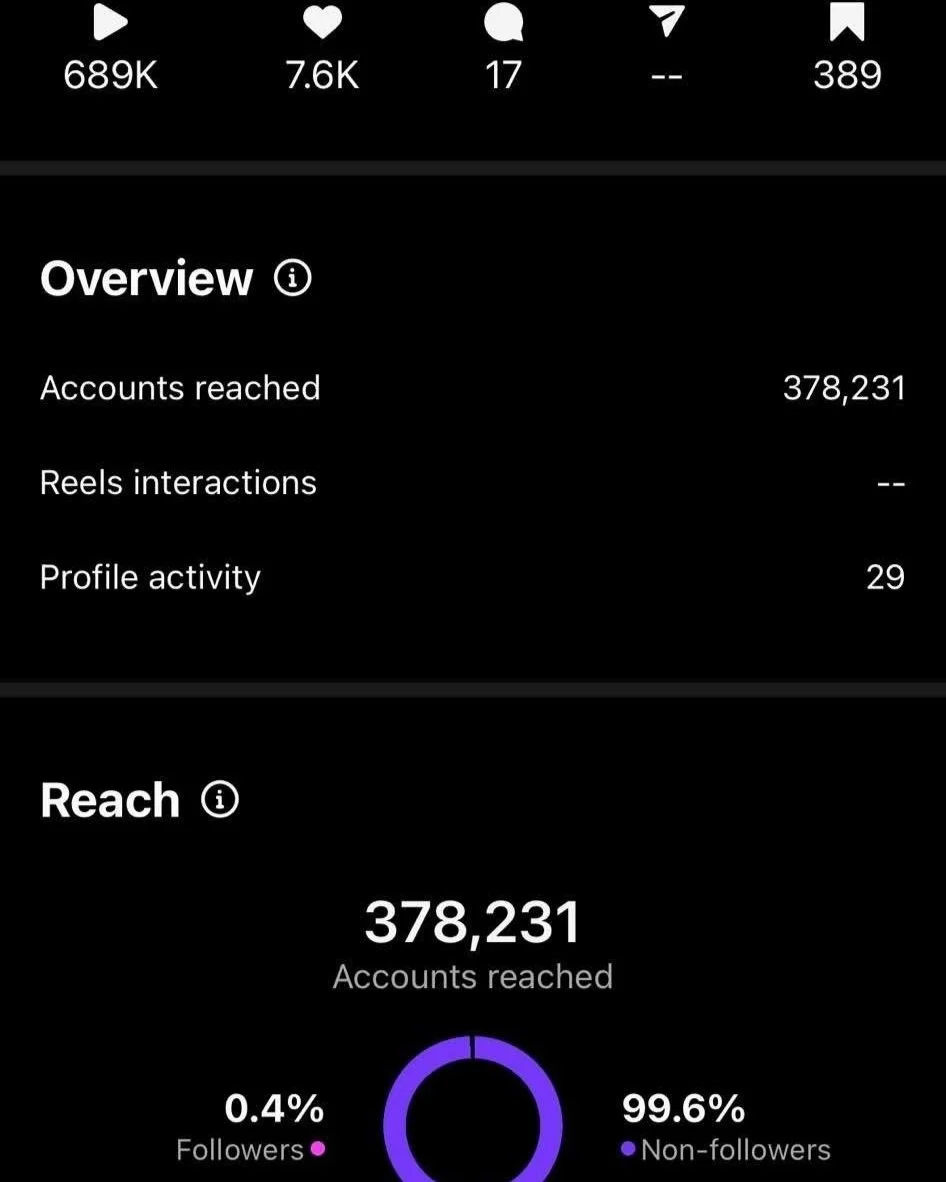946x1182 pixels.
Task: Open the info icon next to Overview
Action: point(292,278)
